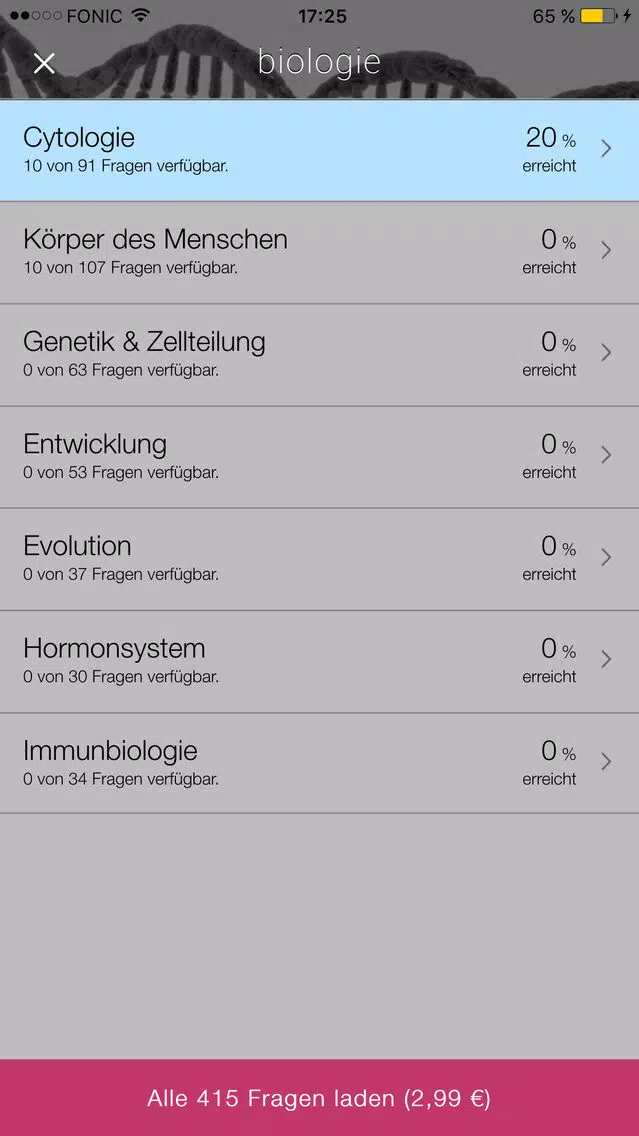This screenshot has width=639, height=1136.
Task: Buy all 415 Fragen for 2,99 €
Action: (x=320, y=1098)
